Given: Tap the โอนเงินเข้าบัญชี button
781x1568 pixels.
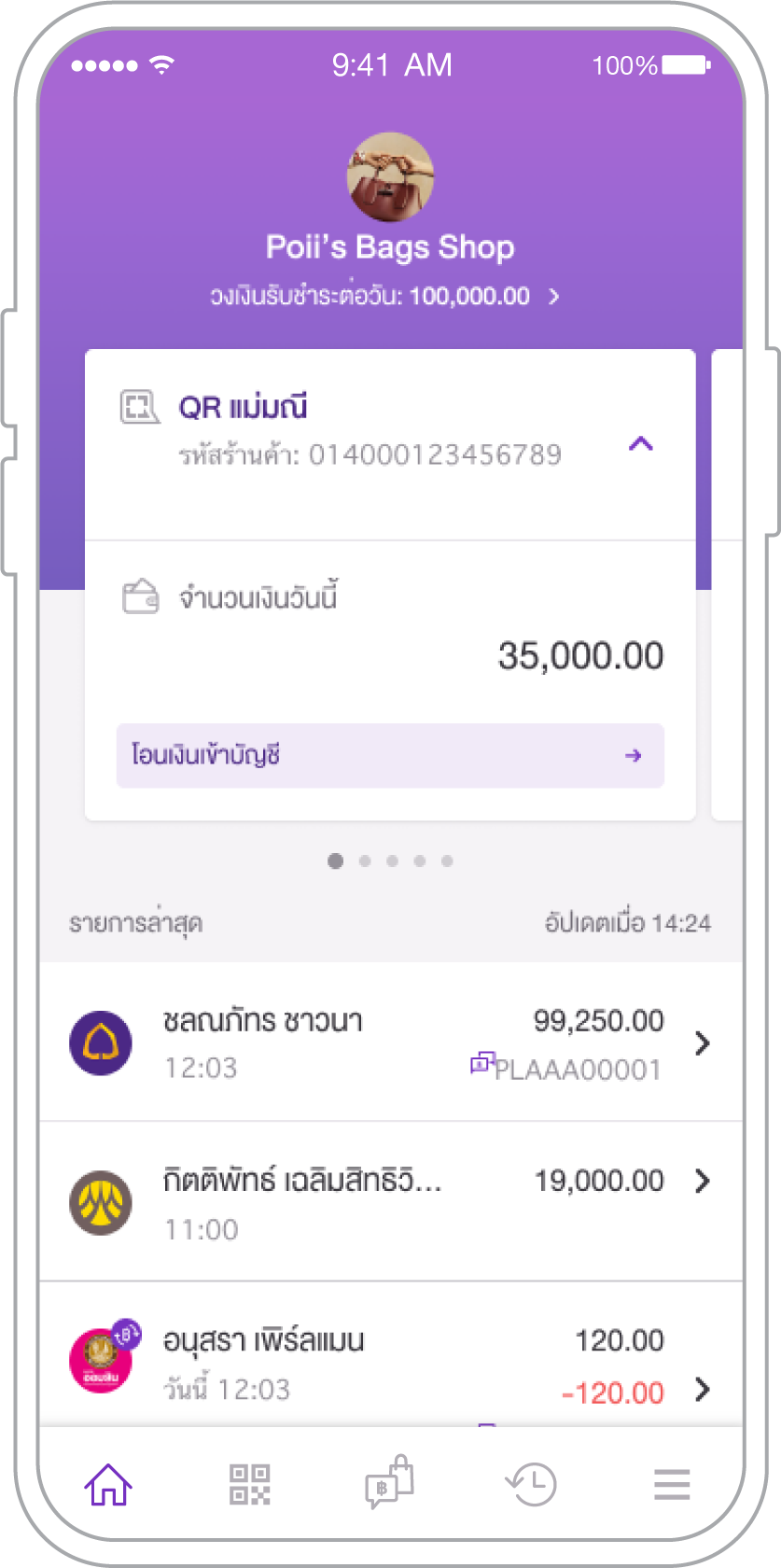Looking at the screenshot, I should (x=390, y=755).
